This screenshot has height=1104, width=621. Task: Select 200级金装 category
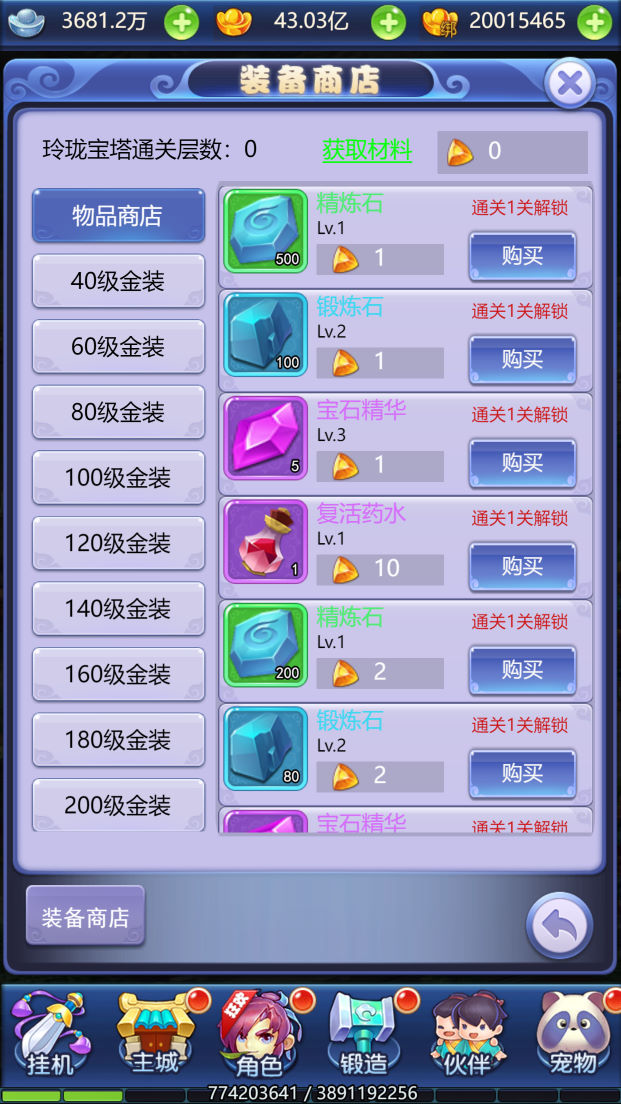pyautogui.click(x=118, y=804)
